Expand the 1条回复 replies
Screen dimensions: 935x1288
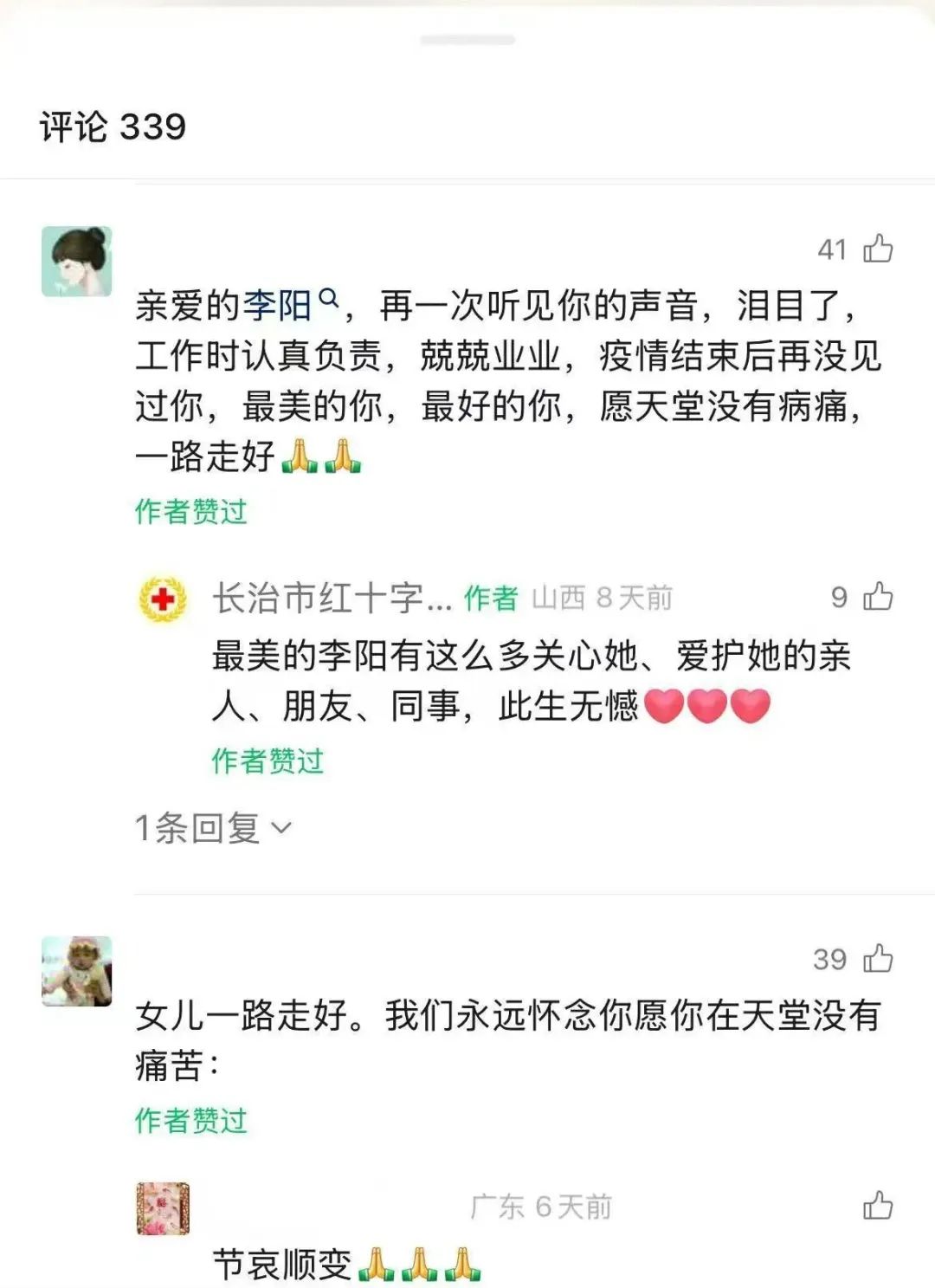click(214, 828)
